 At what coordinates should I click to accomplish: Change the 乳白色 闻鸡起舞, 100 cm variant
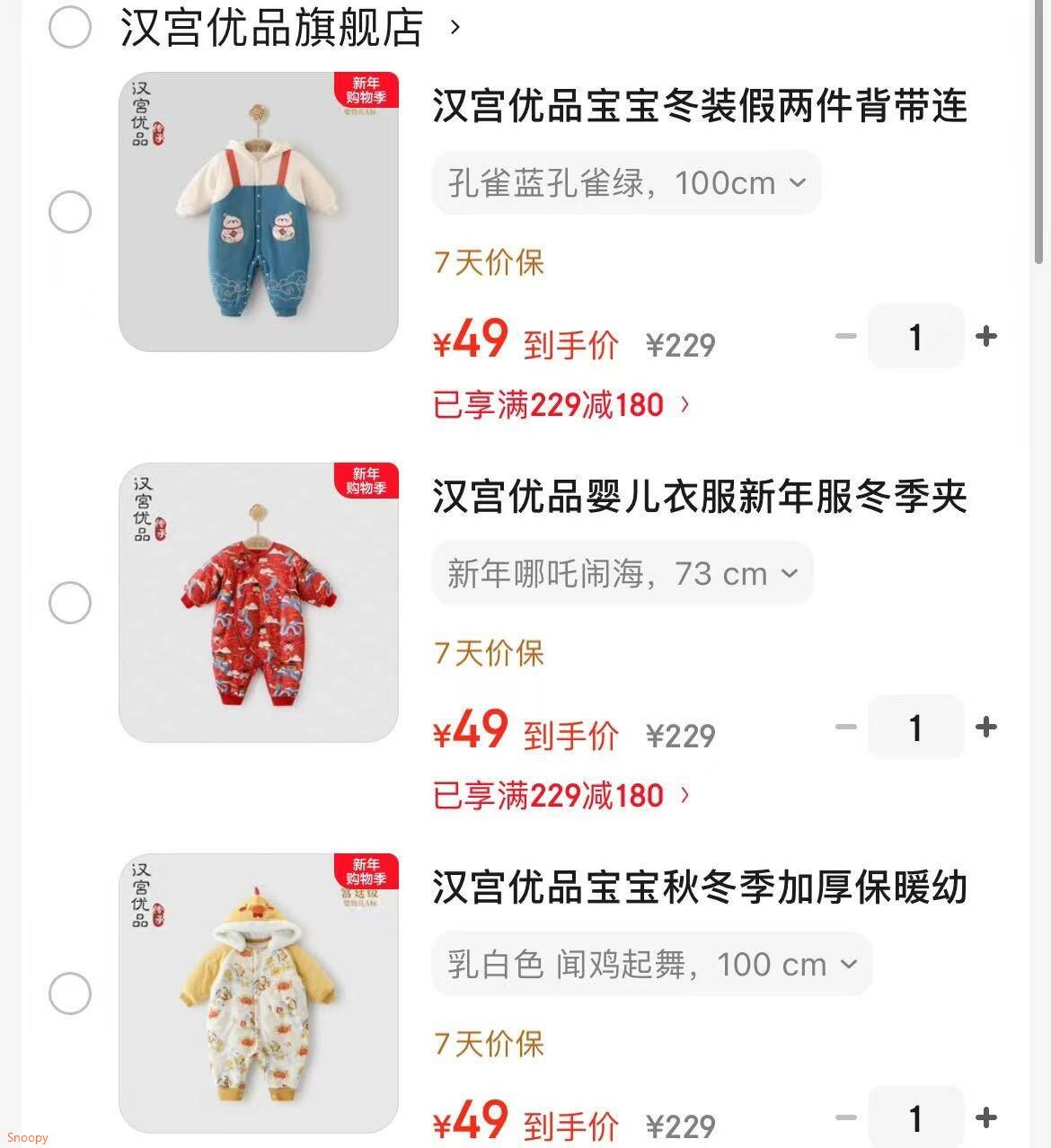click(x=652, y=965)
